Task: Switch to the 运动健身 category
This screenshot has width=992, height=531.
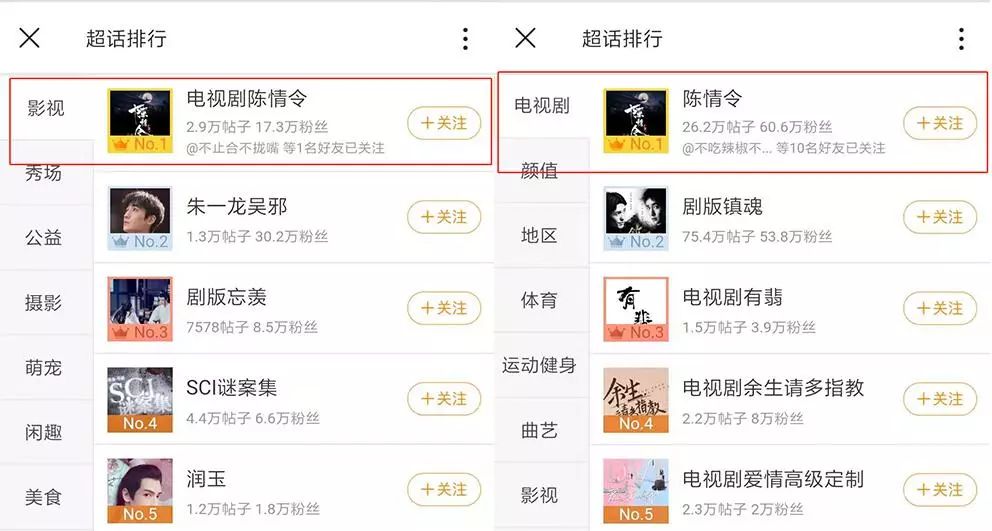Action: 540,365
